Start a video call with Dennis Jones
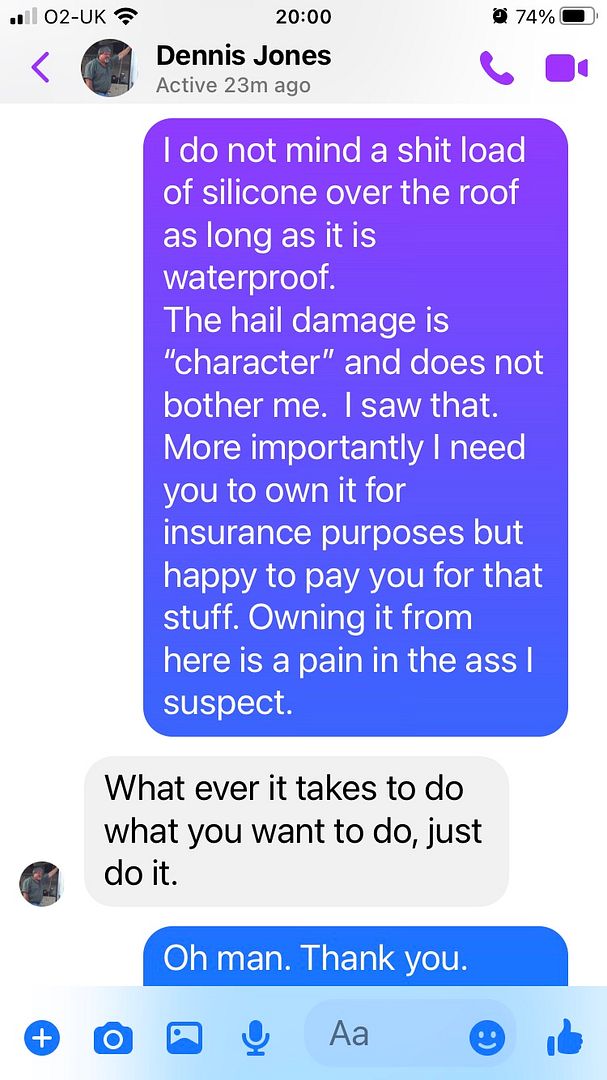Screen dimensions: 607x1080 tap(566, 68)
